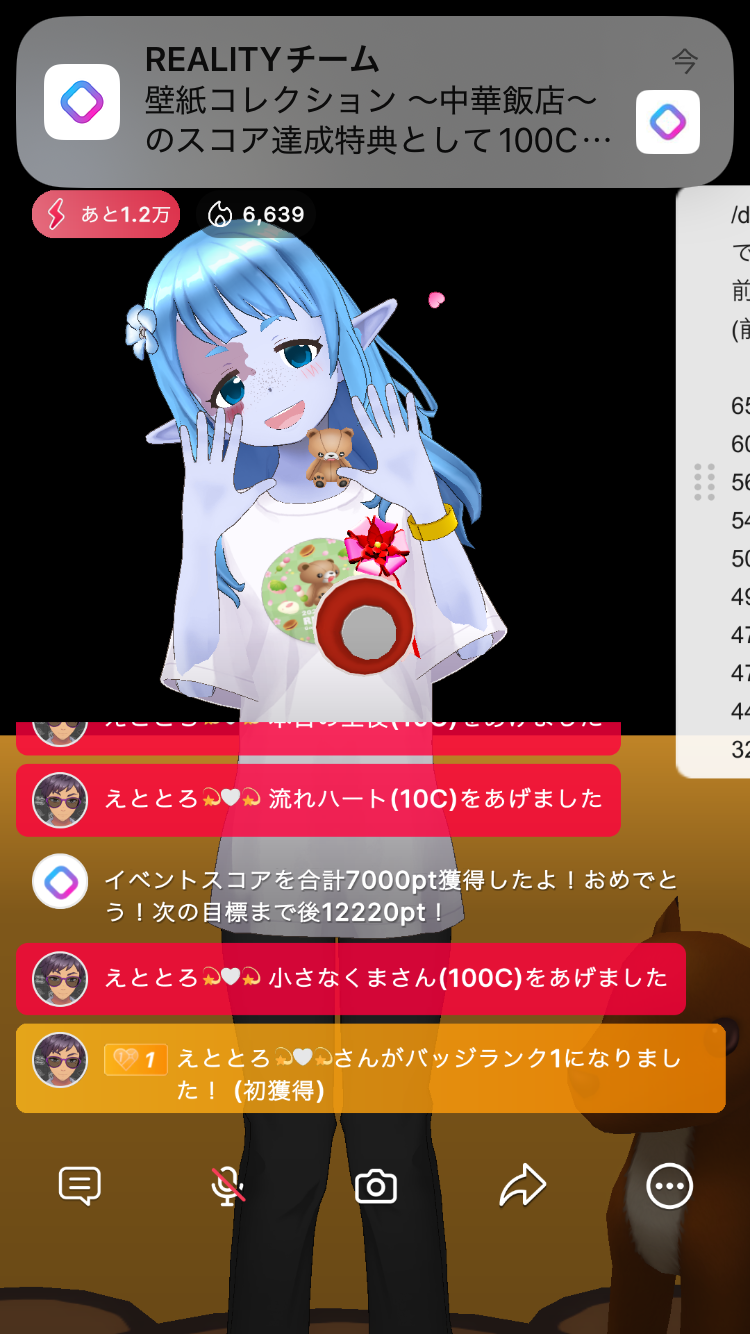750x1334 pixels.
Task: Tap the あと1.2万 event score badge
Action: (106, 214)
